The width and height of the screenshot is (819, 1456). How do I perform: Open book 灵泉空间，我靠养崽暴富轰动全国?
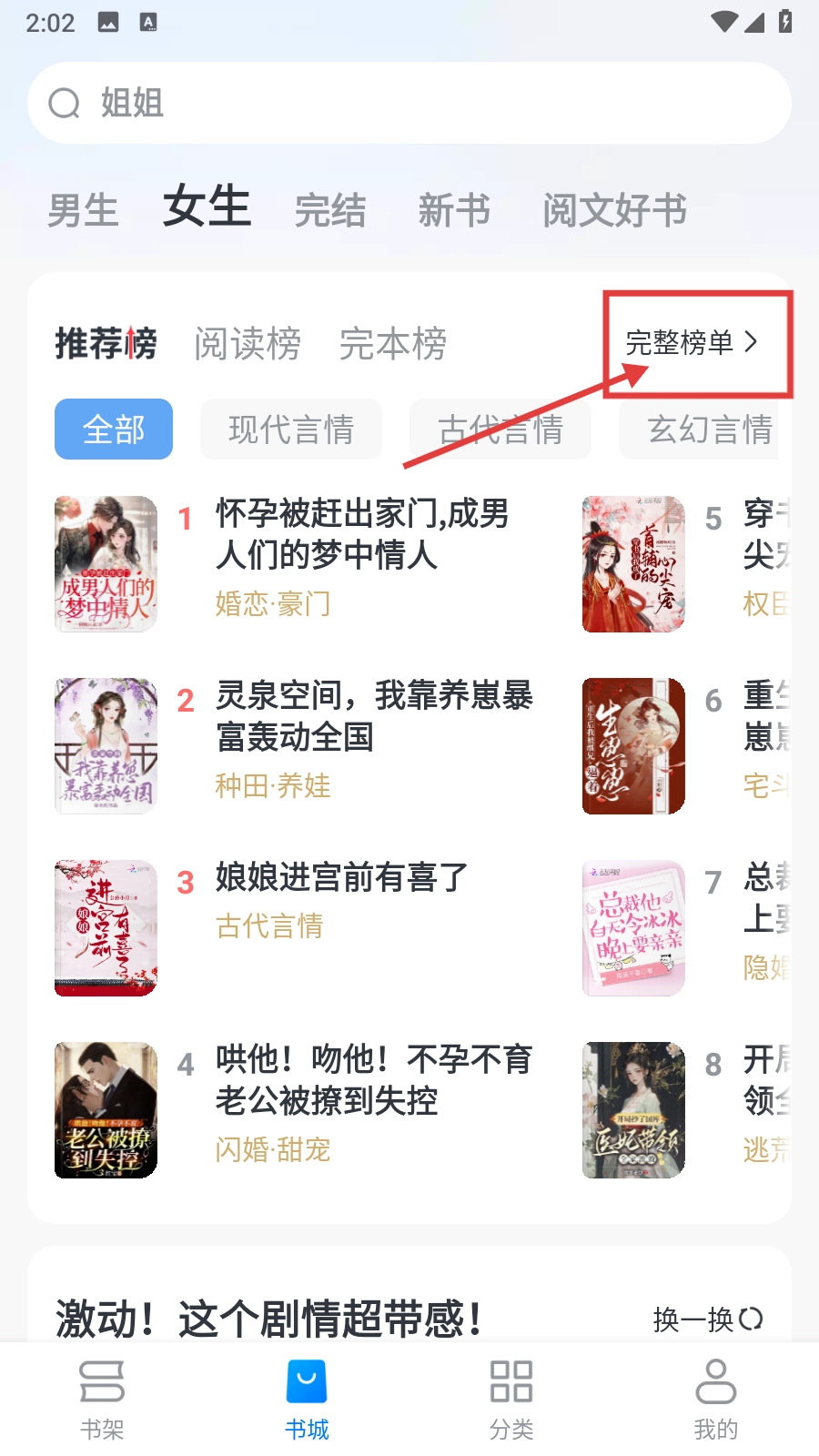[373, 716]
